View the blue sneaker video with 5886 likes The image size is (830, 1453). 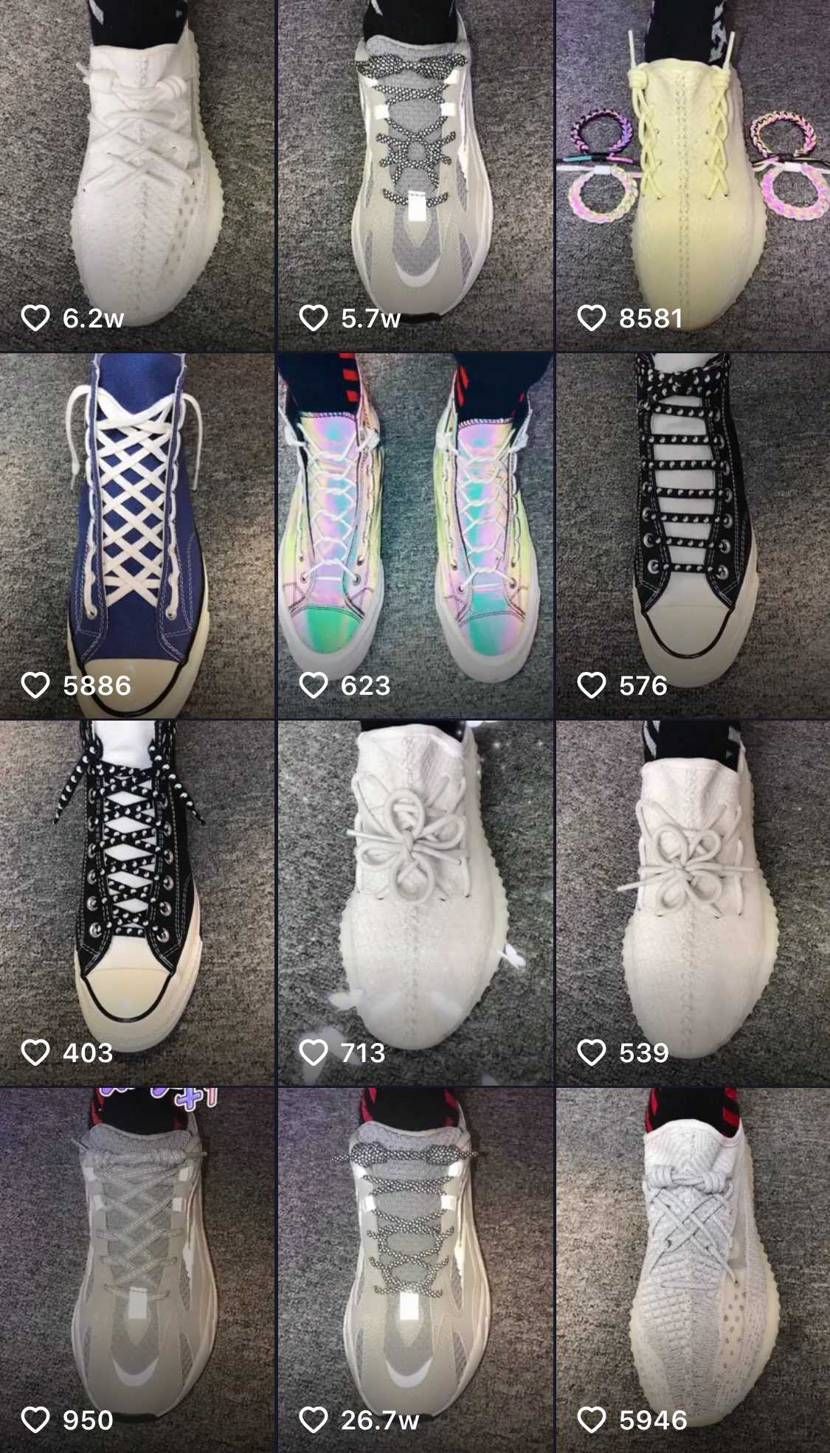[137, 535]
